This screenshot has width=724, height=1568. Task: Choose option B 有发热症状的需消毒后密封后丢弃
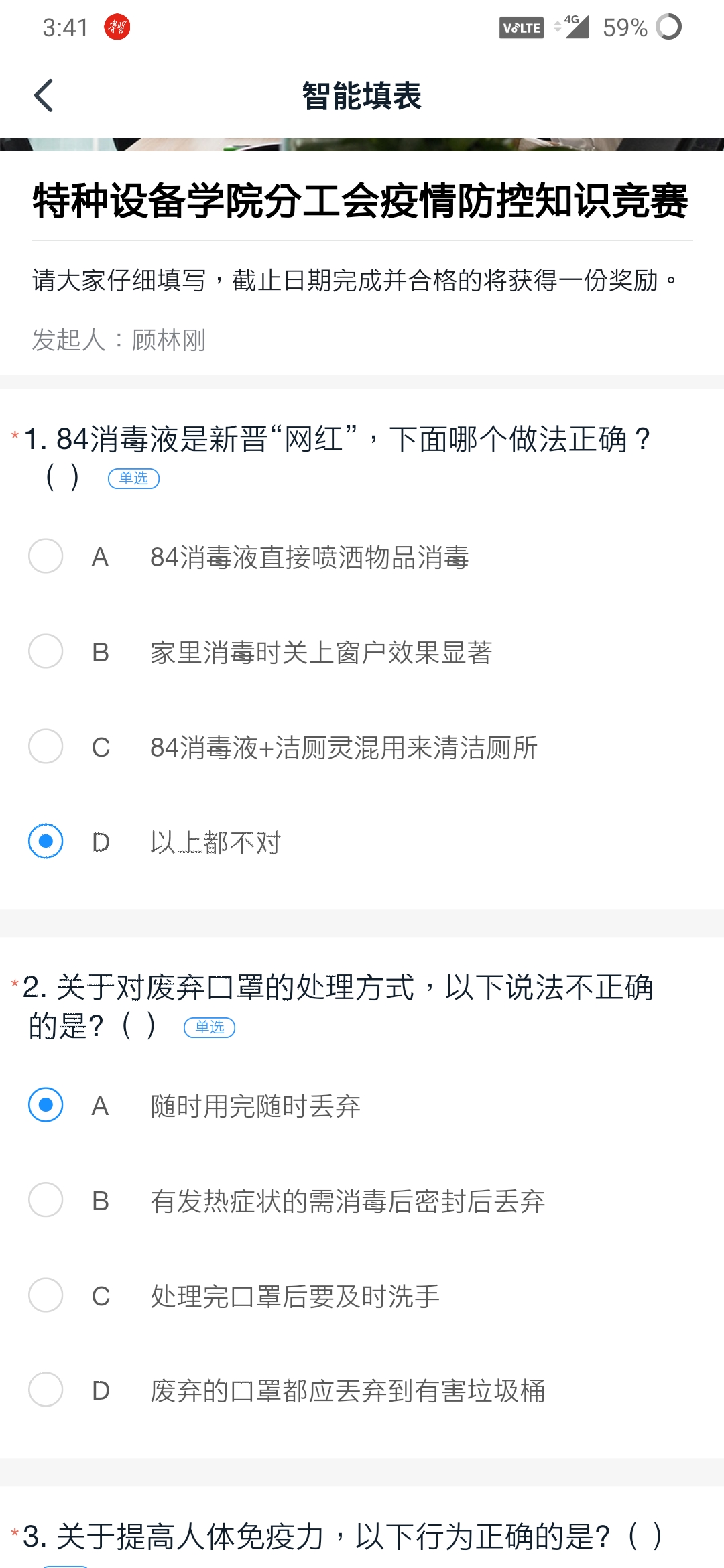[46, 1200]
